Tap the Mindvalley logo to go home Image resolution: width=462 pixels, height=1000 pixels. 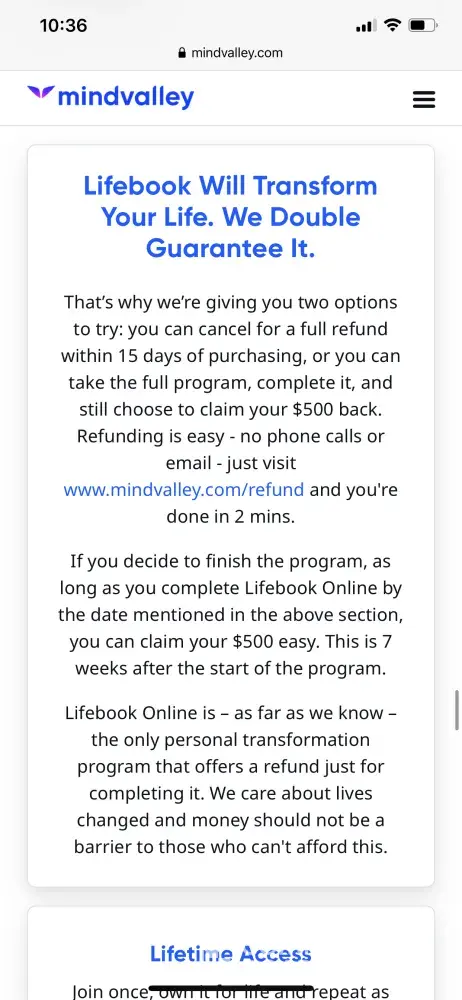(x=110, y=97)
